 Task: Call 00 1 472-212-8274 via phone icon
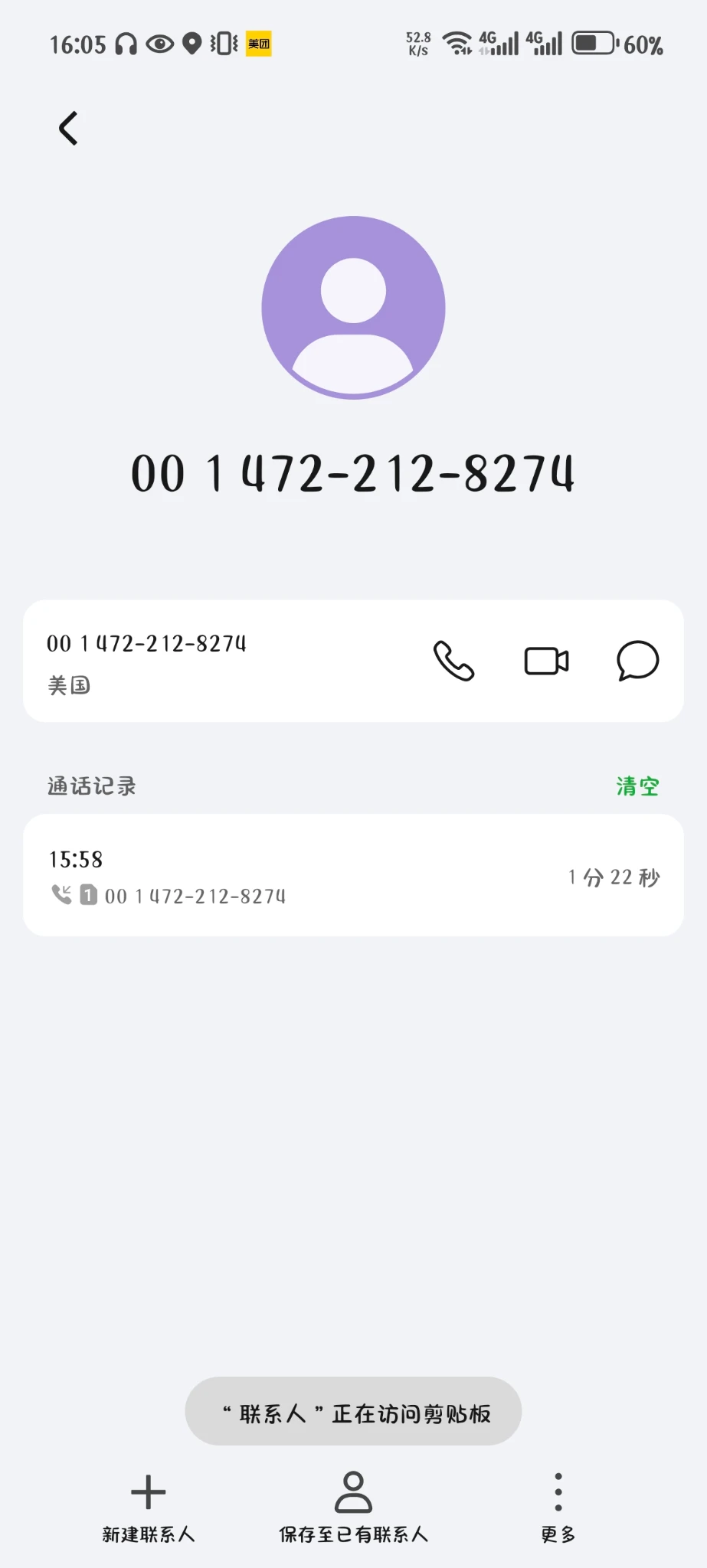(454, 661)
